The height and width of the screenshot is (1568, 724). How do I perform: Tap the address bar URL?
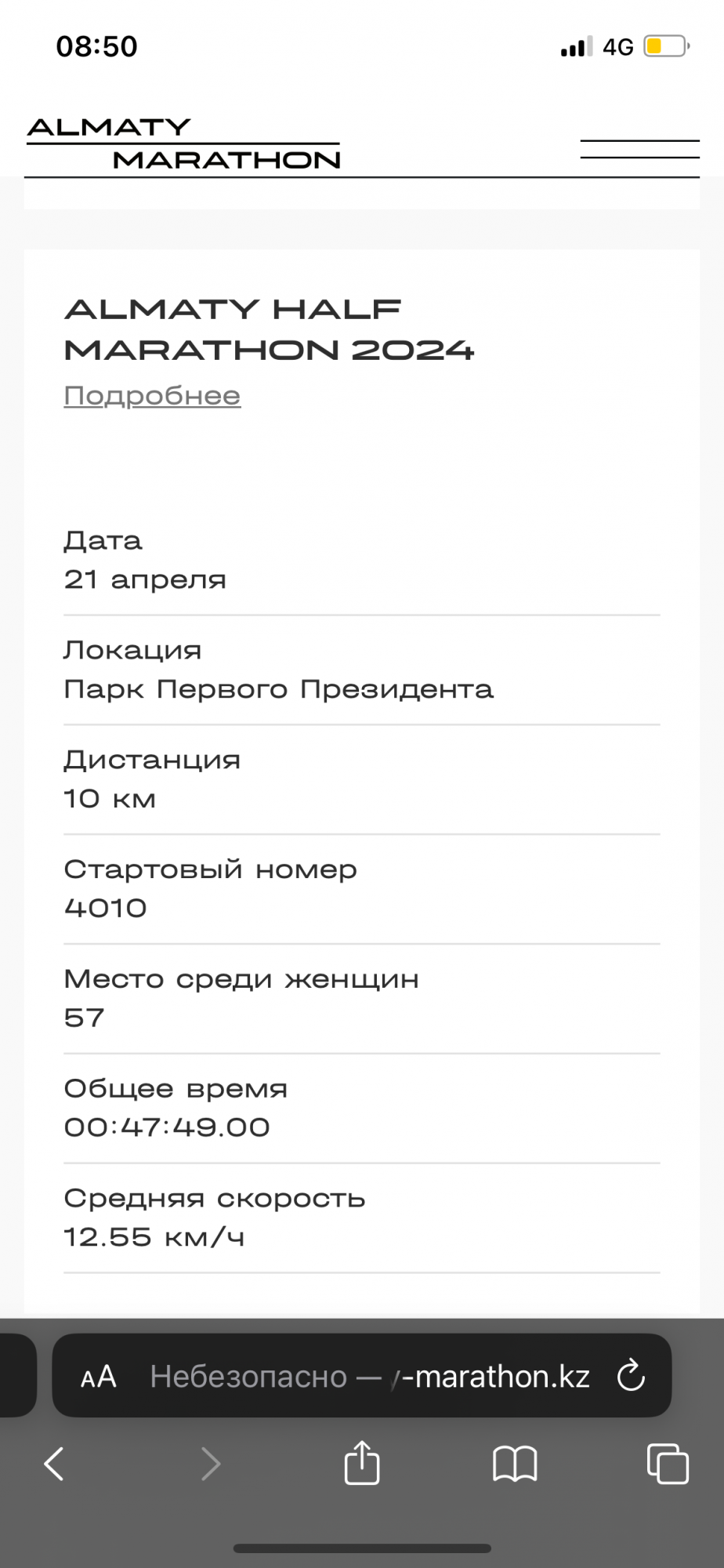click(x=370, y=1376)
